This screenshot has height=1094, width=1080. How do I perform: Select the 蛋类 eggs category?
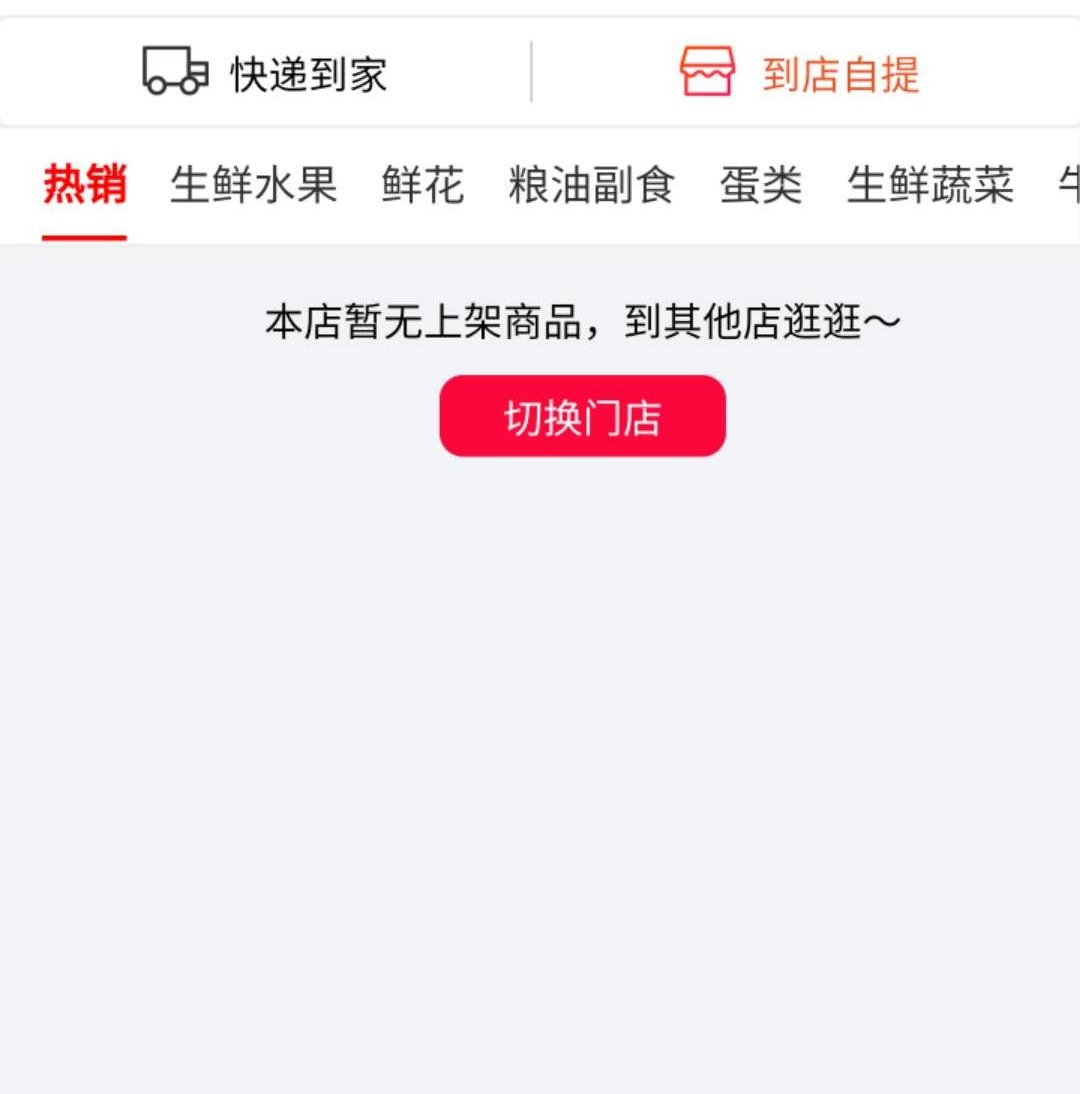click(x=762, y=186)
